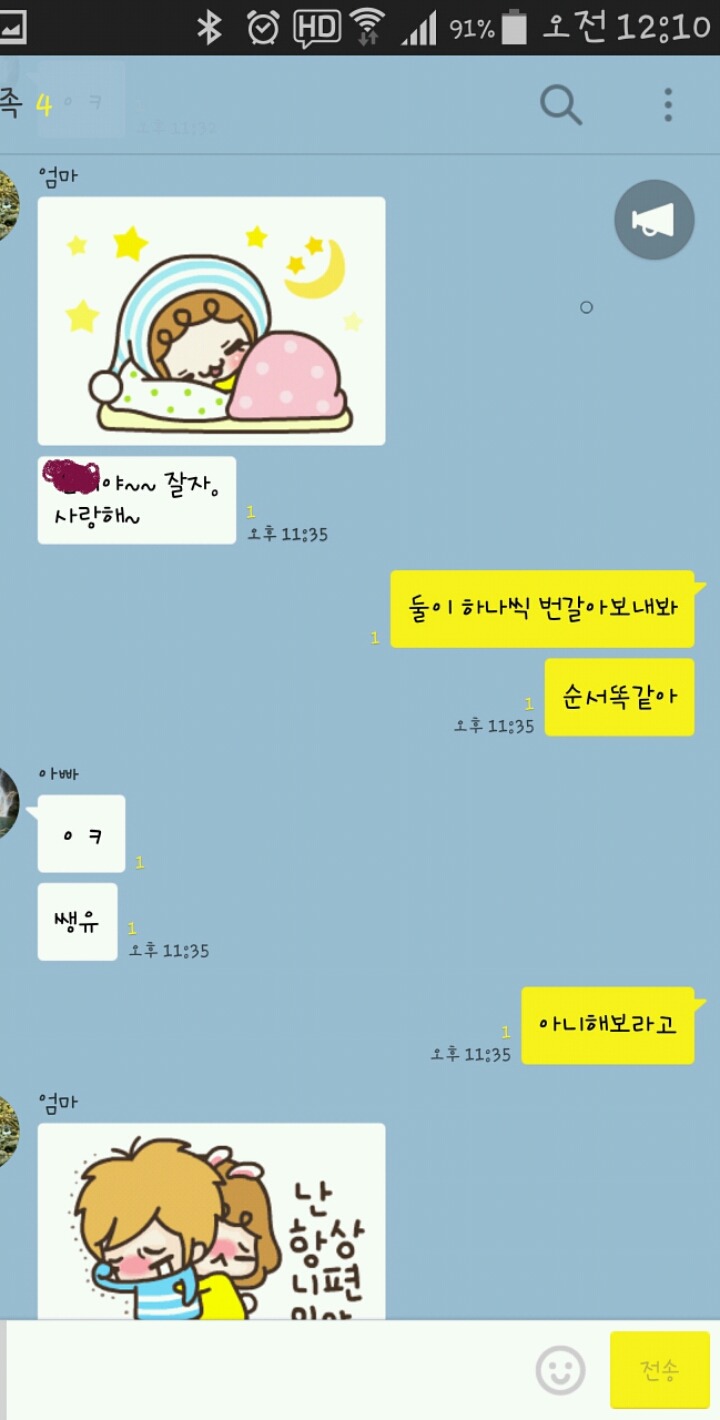Image resolution: width=720 pixels, height=1420 pixels.
Task: Open the sleeping girl sticker from 엄마
Action: [x=211, y=321]
